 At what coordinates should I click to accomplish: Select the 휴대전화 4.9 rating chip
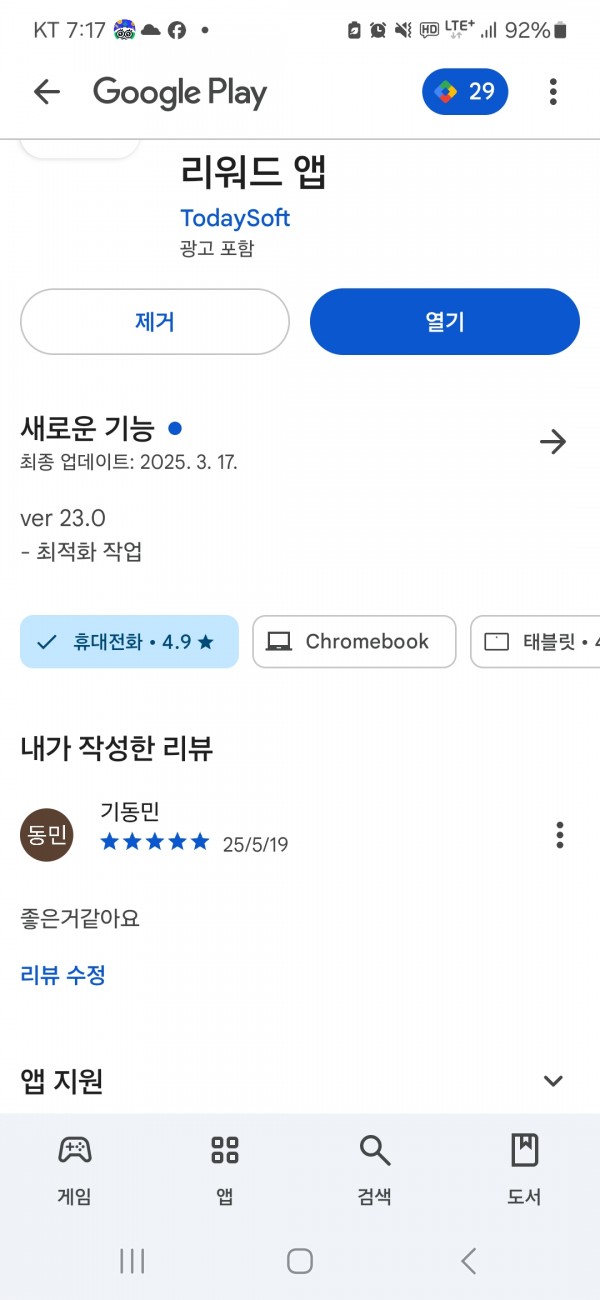point(129,642)
